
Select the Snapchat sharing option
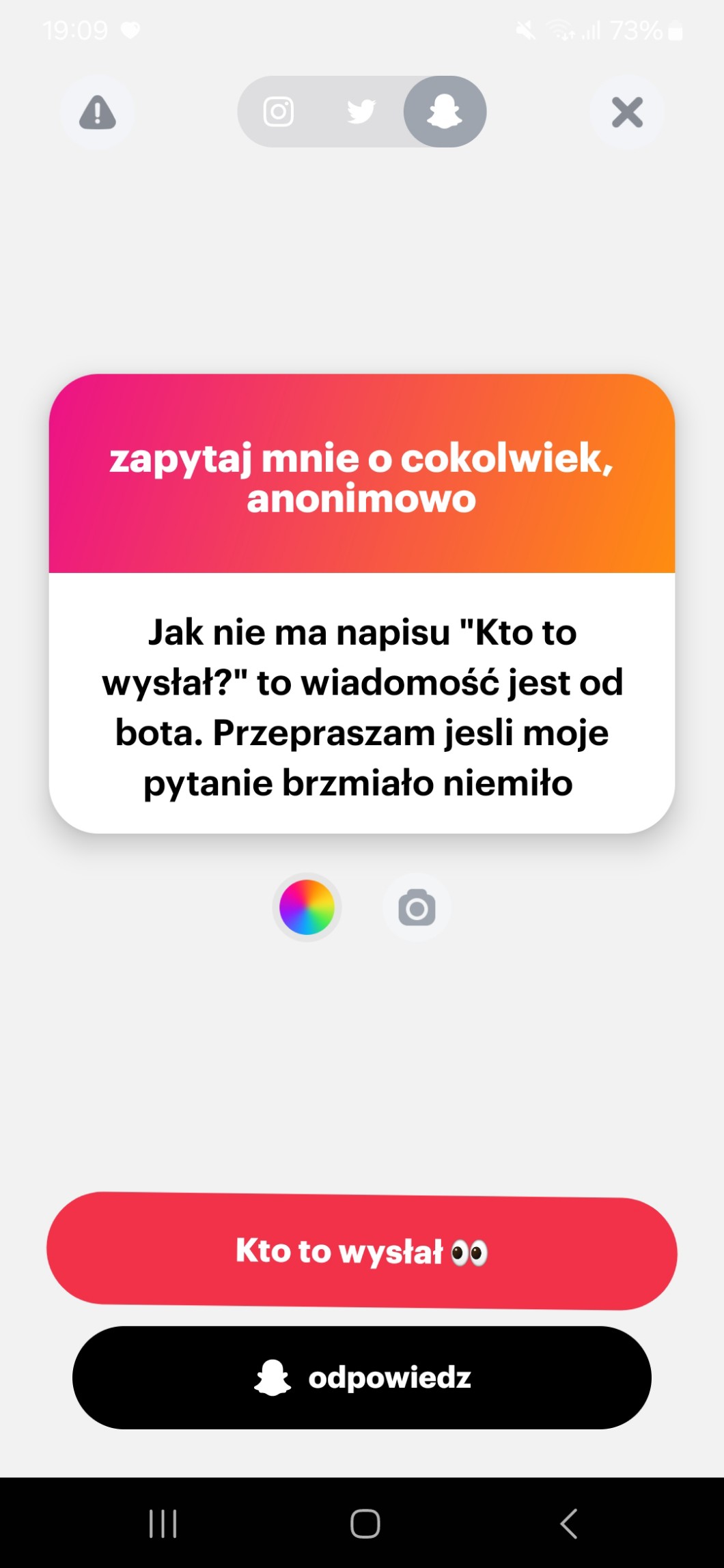(x=445, y=111)
